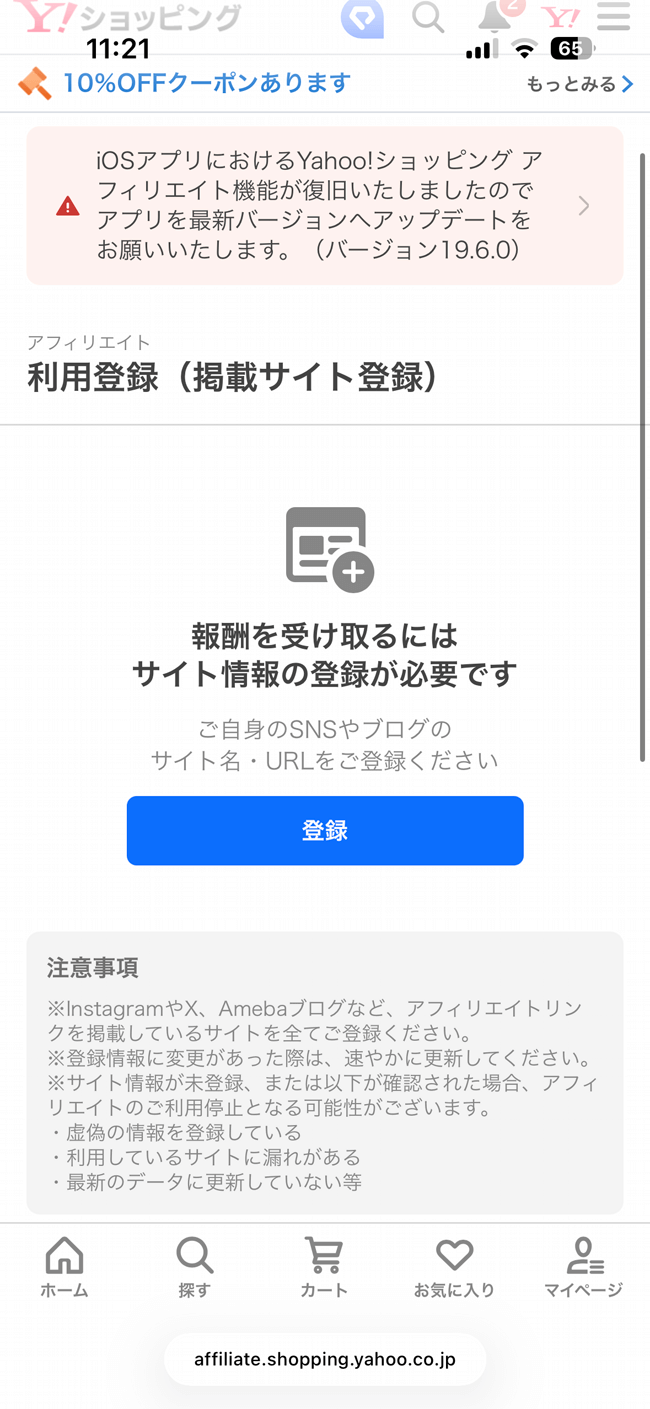Tap the affiliate.shopping.yahoo.co.jp address bar
This screenshot has height=1409, width=650.
[x=324, y=1359]
